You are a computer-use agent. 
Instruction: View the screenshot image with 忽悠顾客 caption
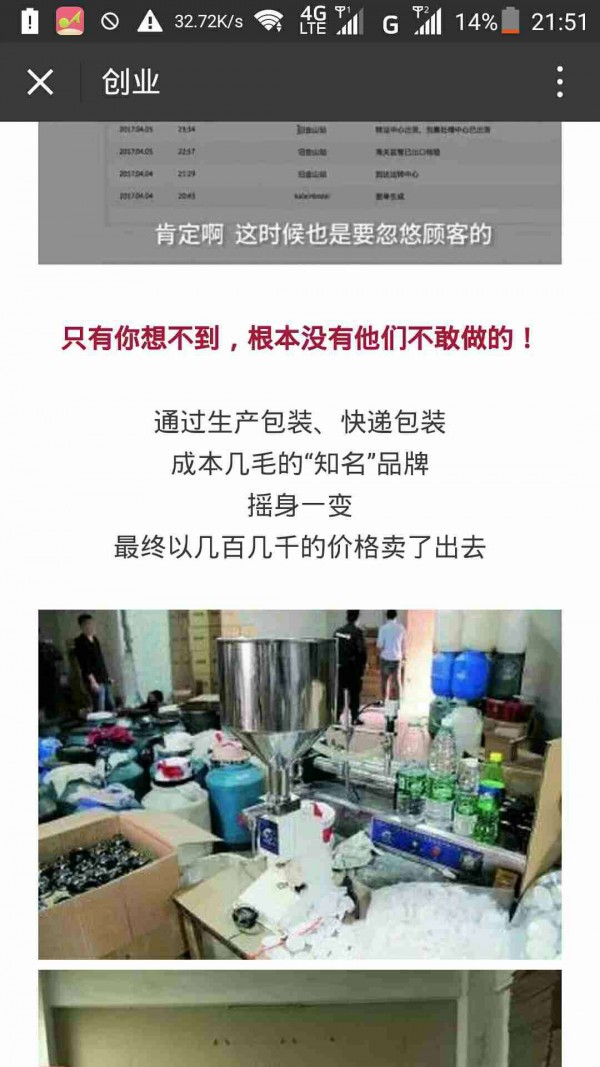[299, 192]
